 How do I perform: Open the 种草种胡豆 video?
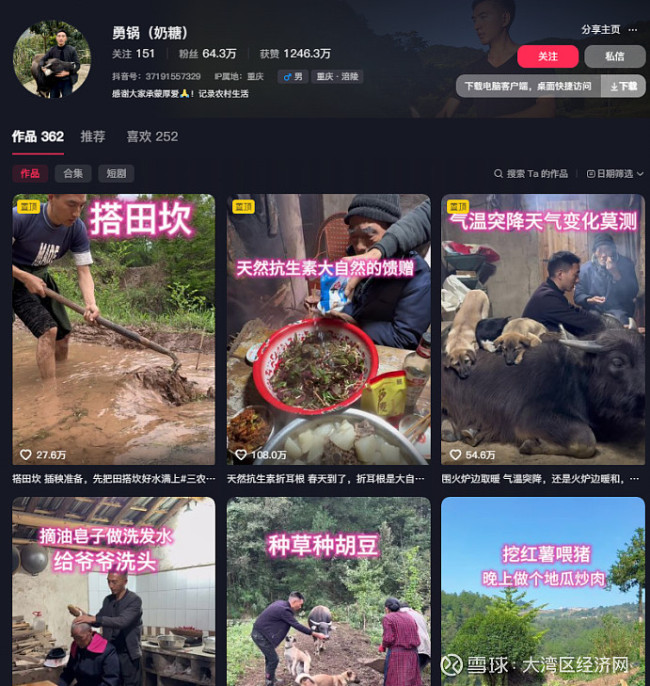[x=328, y=590]
